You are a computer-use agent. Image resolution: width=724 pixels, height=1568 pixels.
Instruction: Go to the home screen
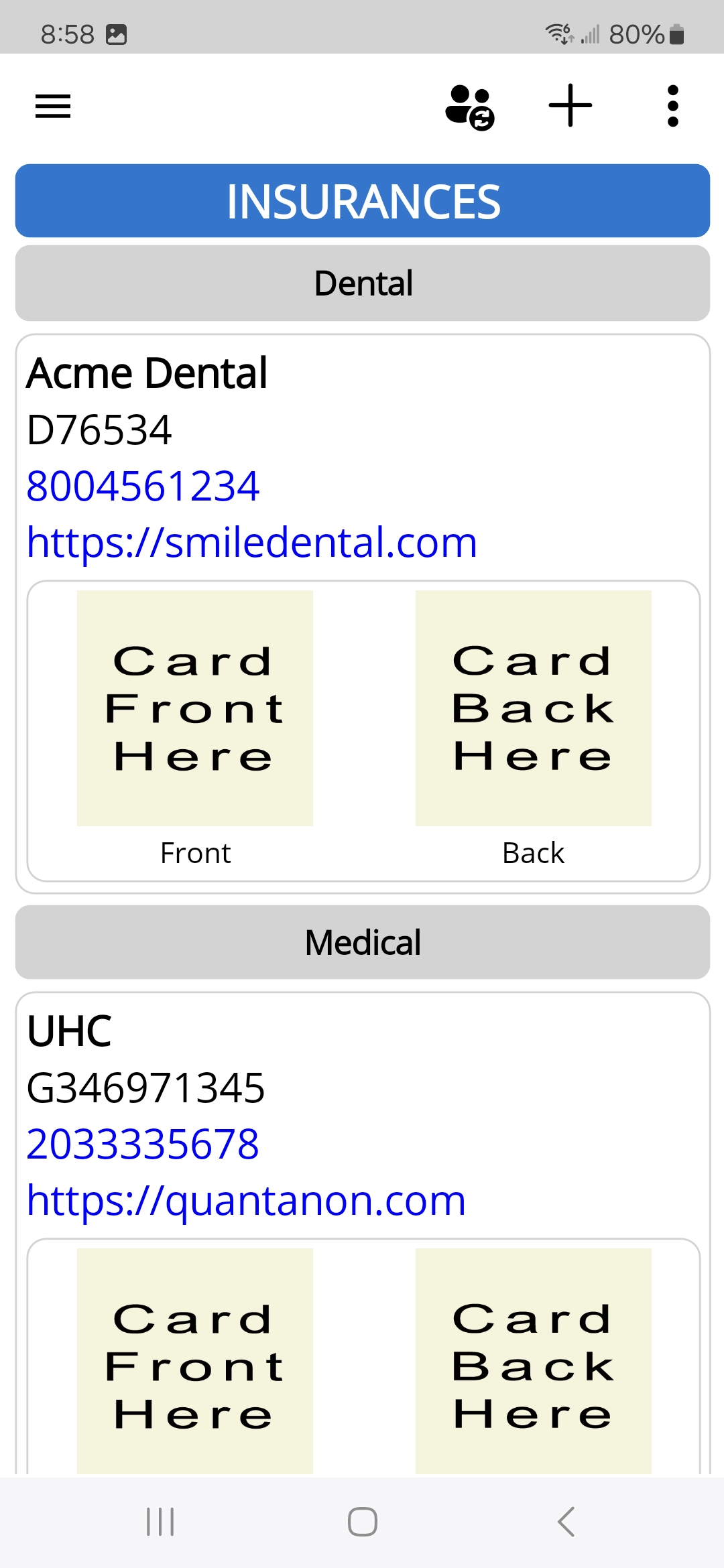click(362, 1522)
